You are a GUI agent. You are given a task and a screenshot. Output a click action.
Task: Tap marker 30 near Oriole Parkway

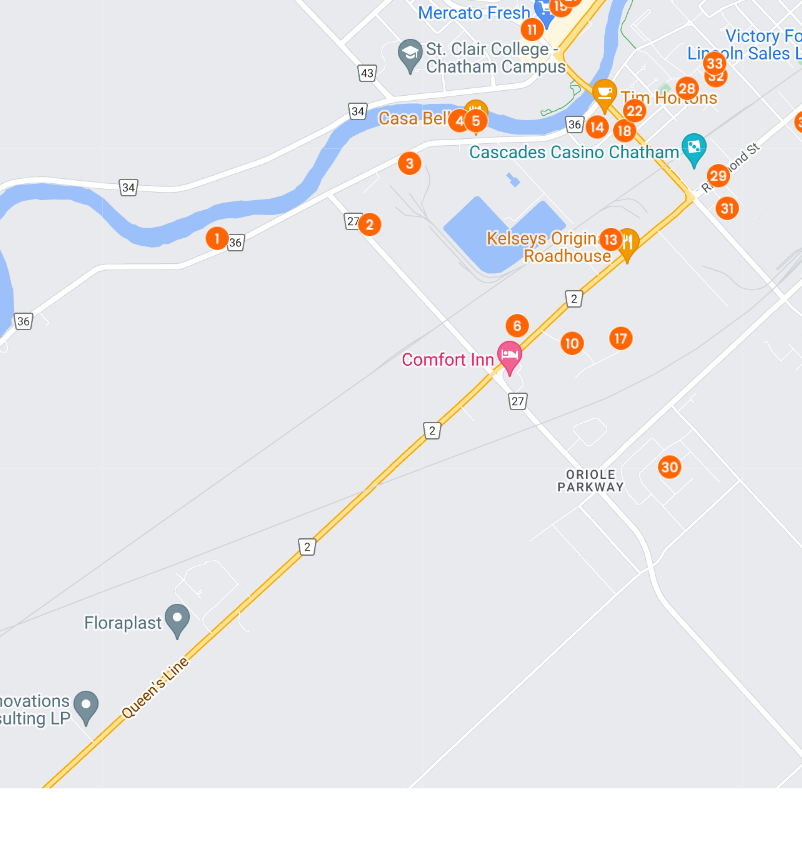click(669, 466)
